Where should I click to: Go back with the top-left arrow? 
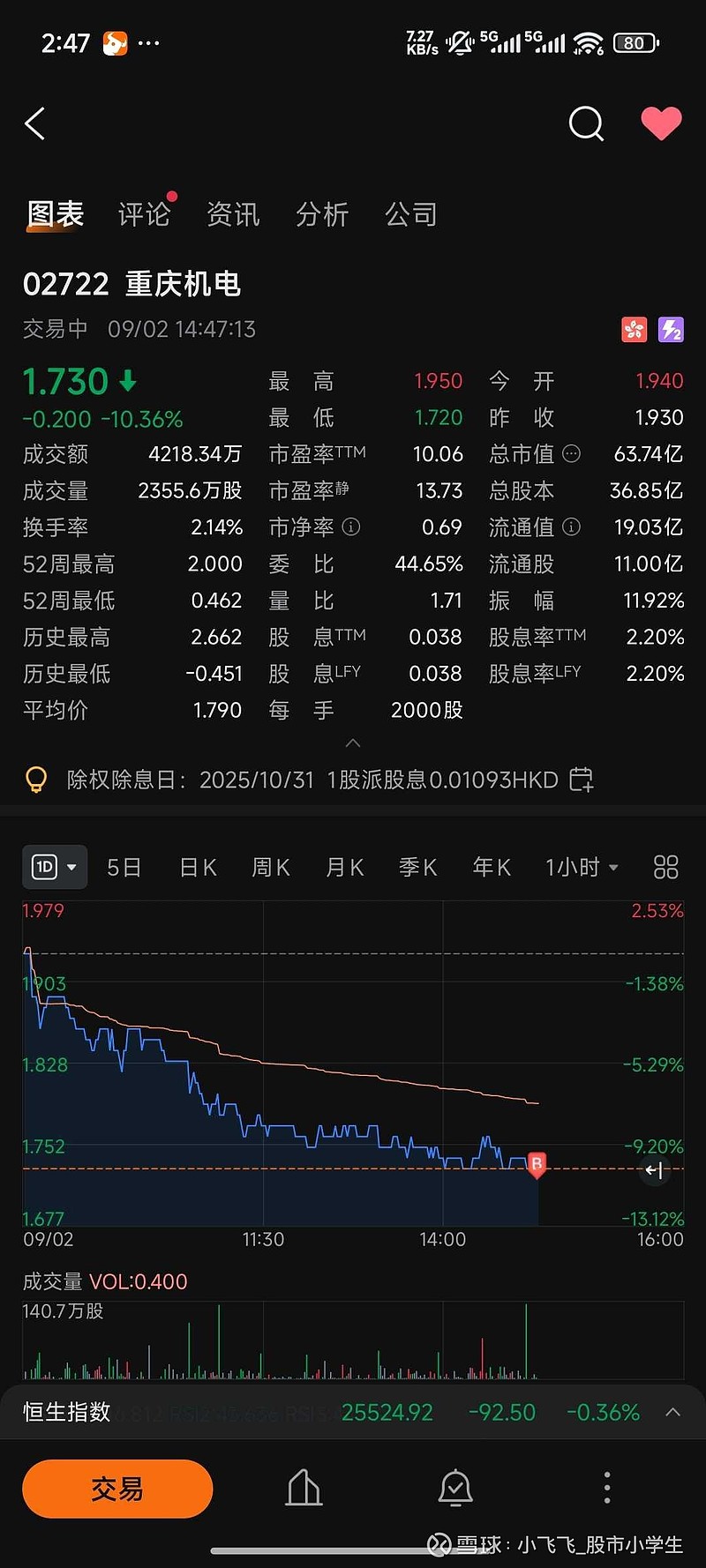point(35,124)
